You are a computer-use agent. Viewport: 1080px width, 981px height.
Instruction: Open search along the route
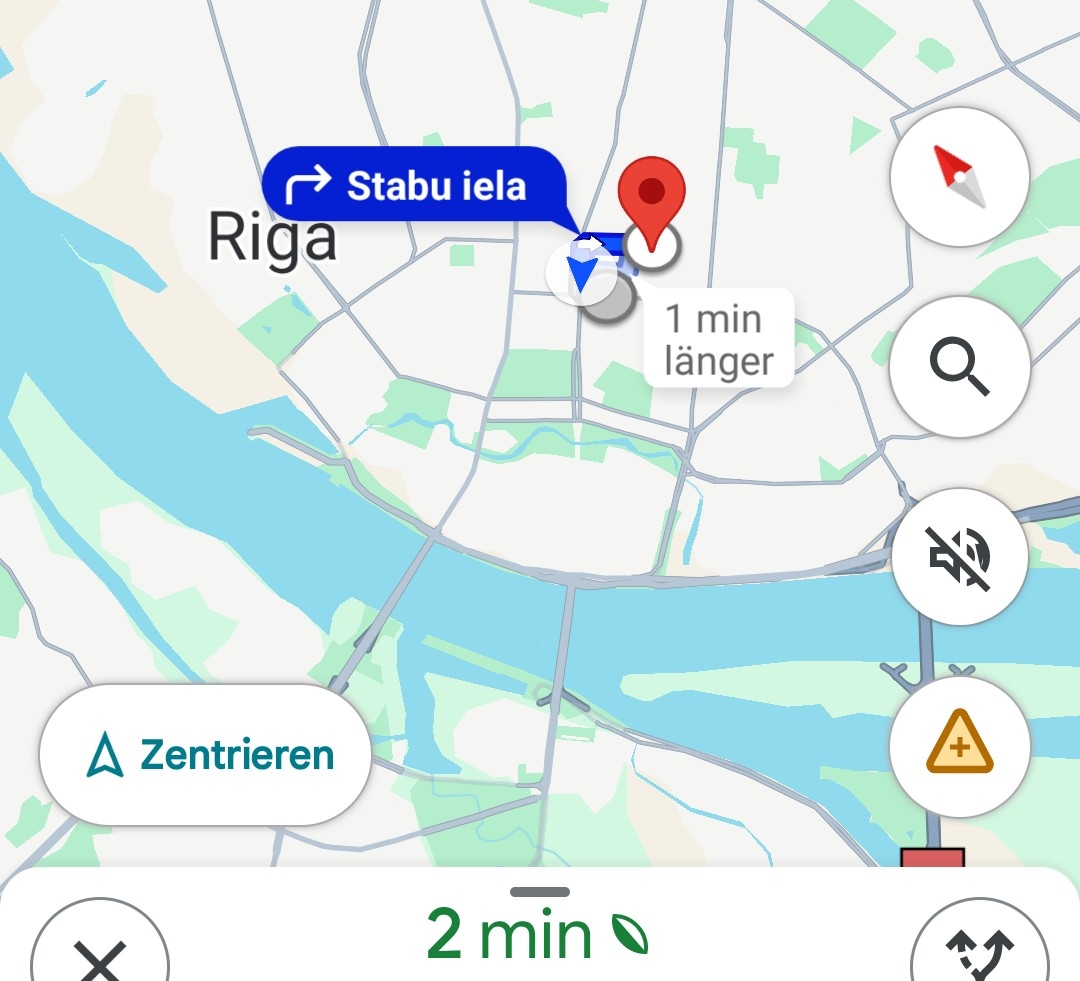pos(959,368)
